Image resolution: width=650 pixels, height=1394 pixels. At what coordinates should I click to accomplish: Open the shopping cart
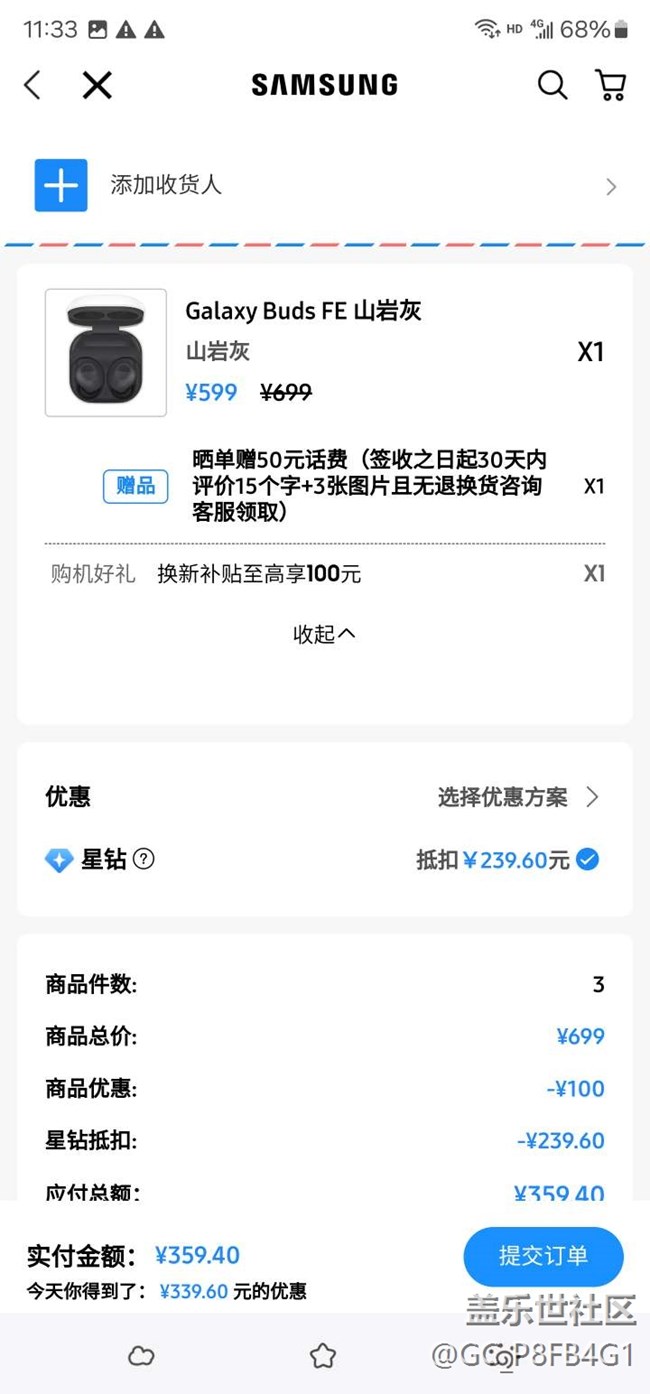(610, 85)
